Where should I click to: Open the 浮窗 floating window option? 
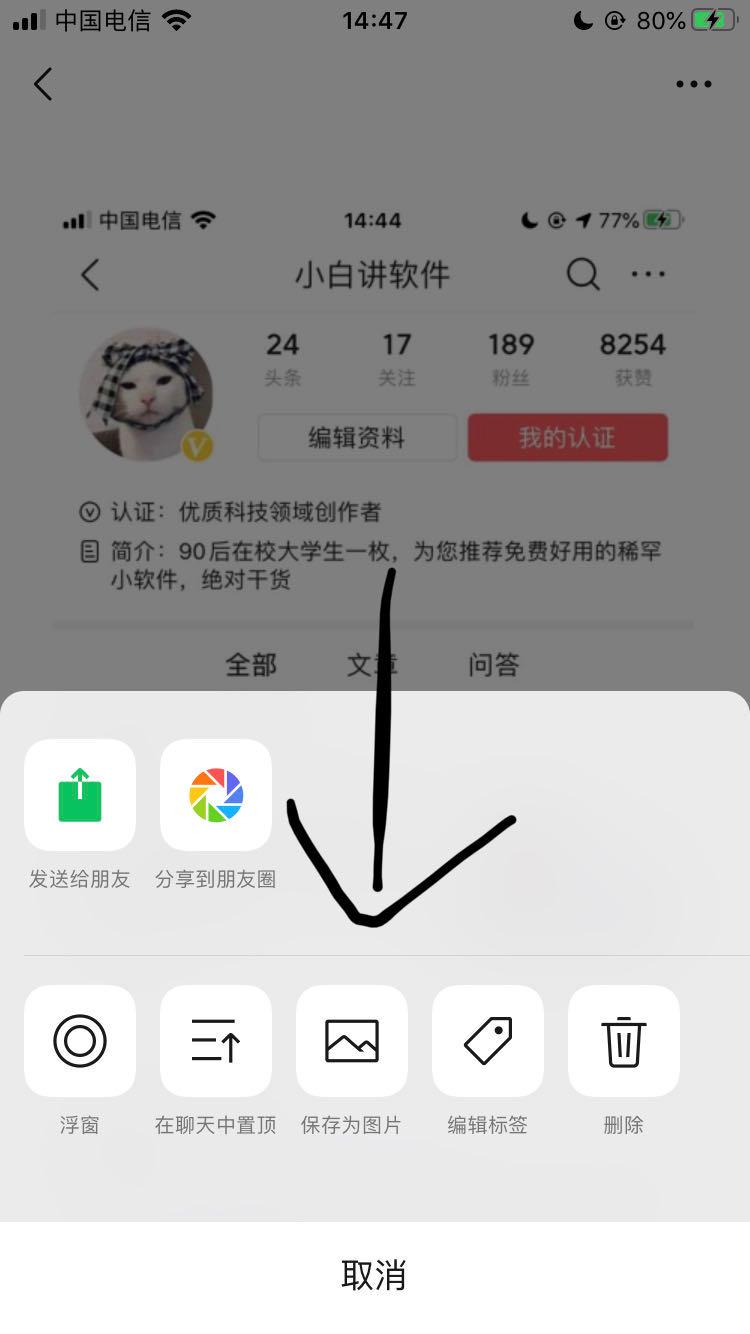79,1040
